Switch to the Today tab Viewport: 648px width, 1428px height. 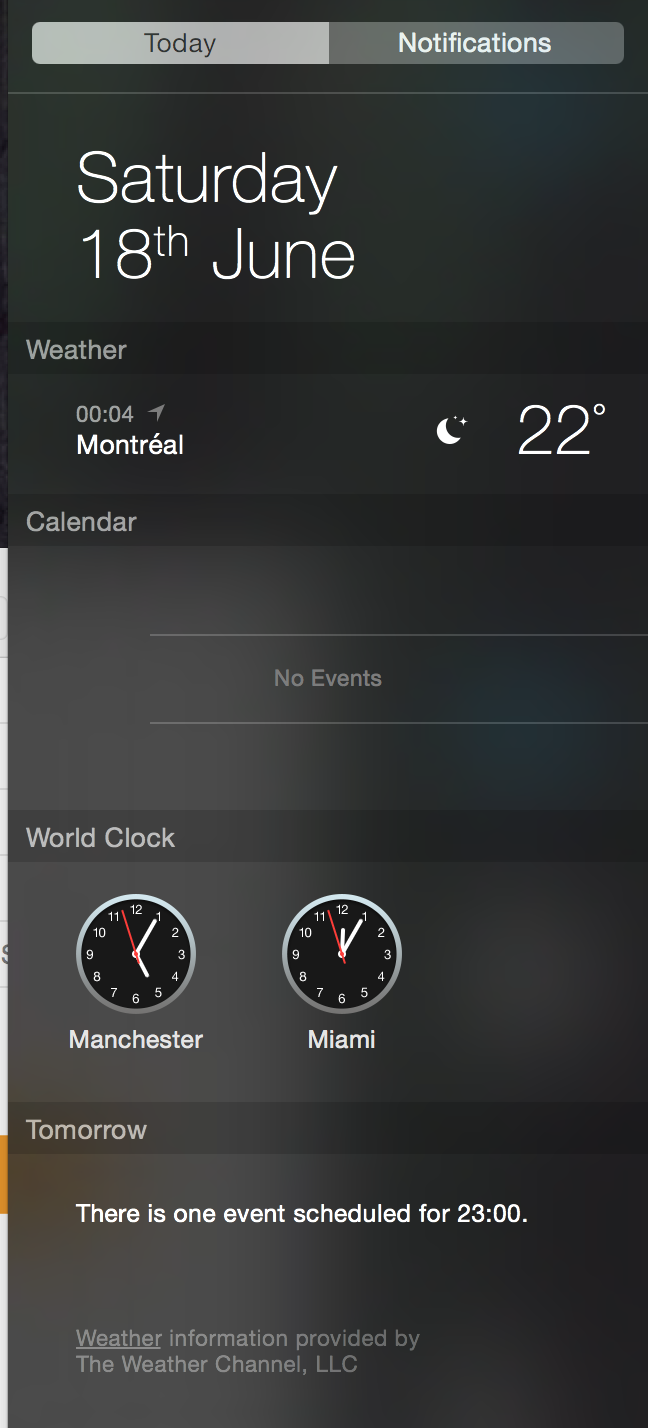click(180, 43)
